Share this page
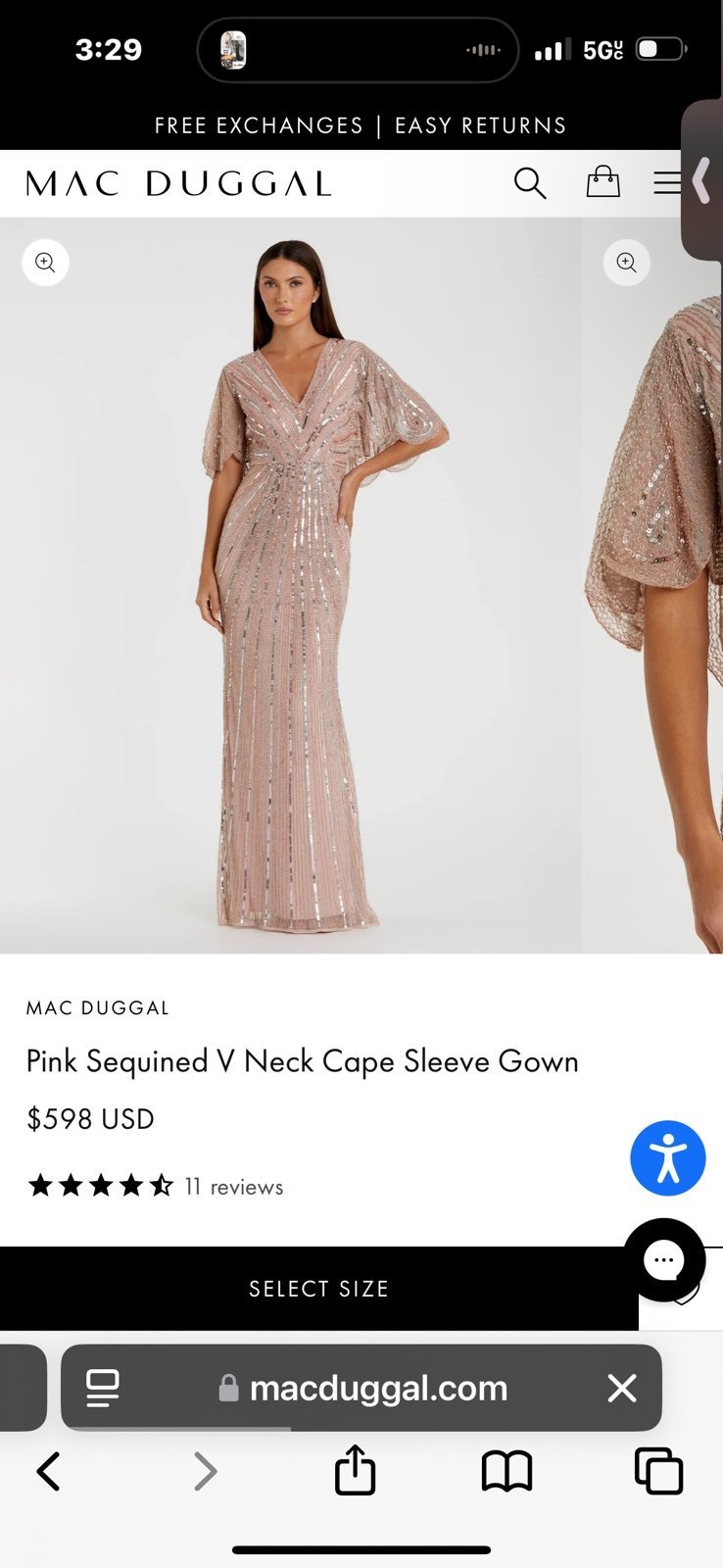723x1568 pixels. (355, 1469)
